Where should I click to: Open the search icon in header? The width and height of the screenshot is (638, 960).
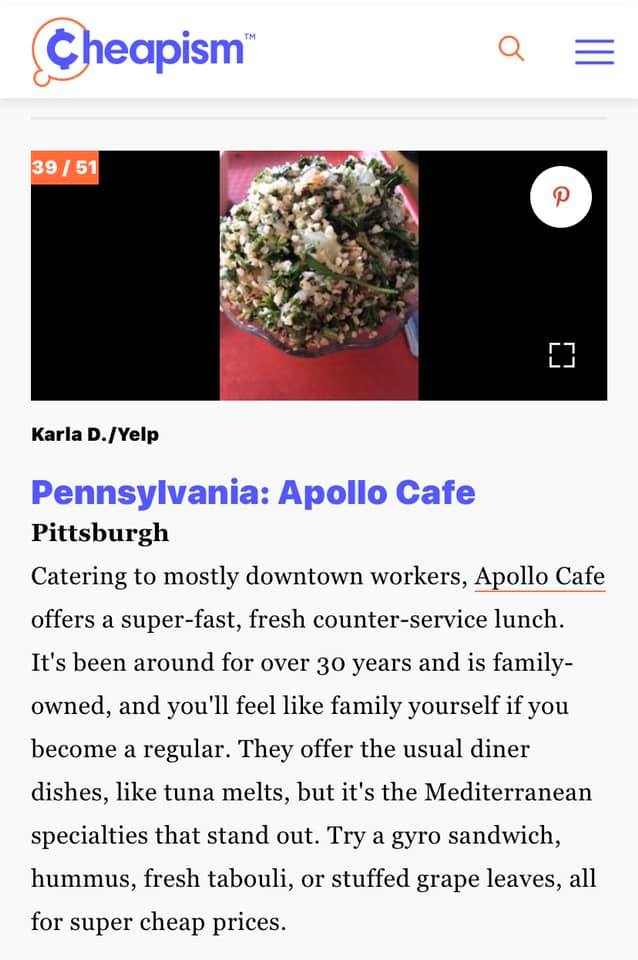(511, 48)
